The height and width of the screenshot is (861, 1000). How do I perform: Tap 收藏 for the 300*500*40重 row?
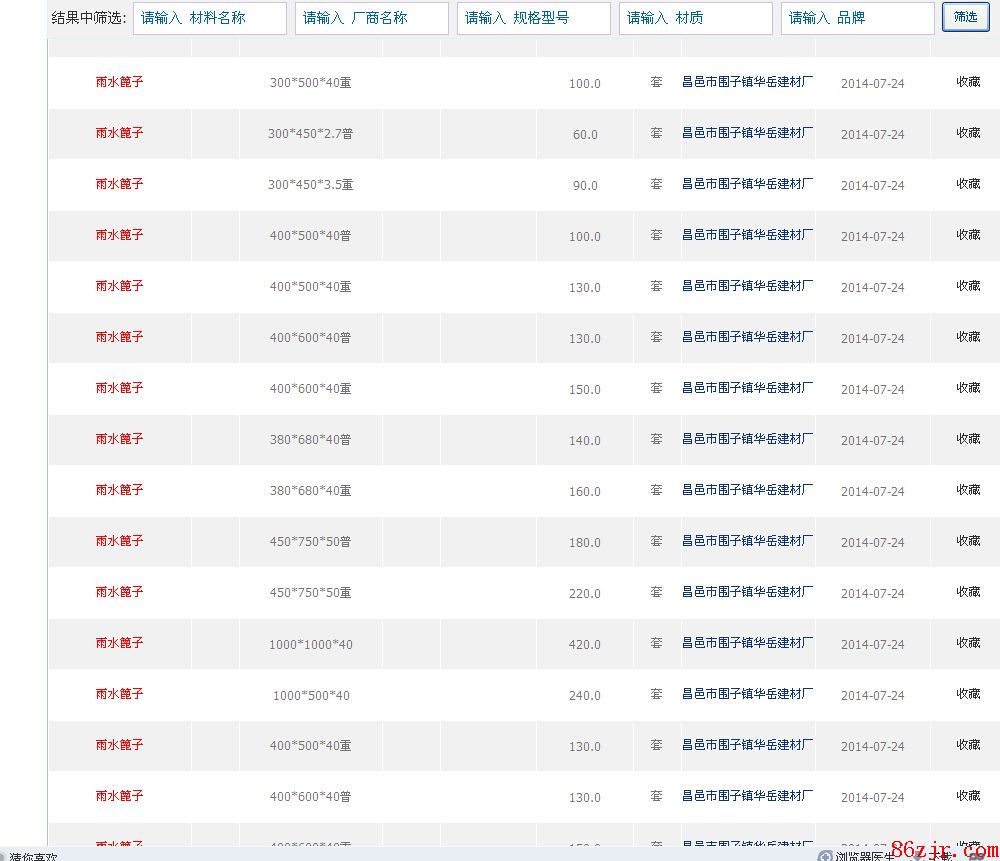point(968,82)
